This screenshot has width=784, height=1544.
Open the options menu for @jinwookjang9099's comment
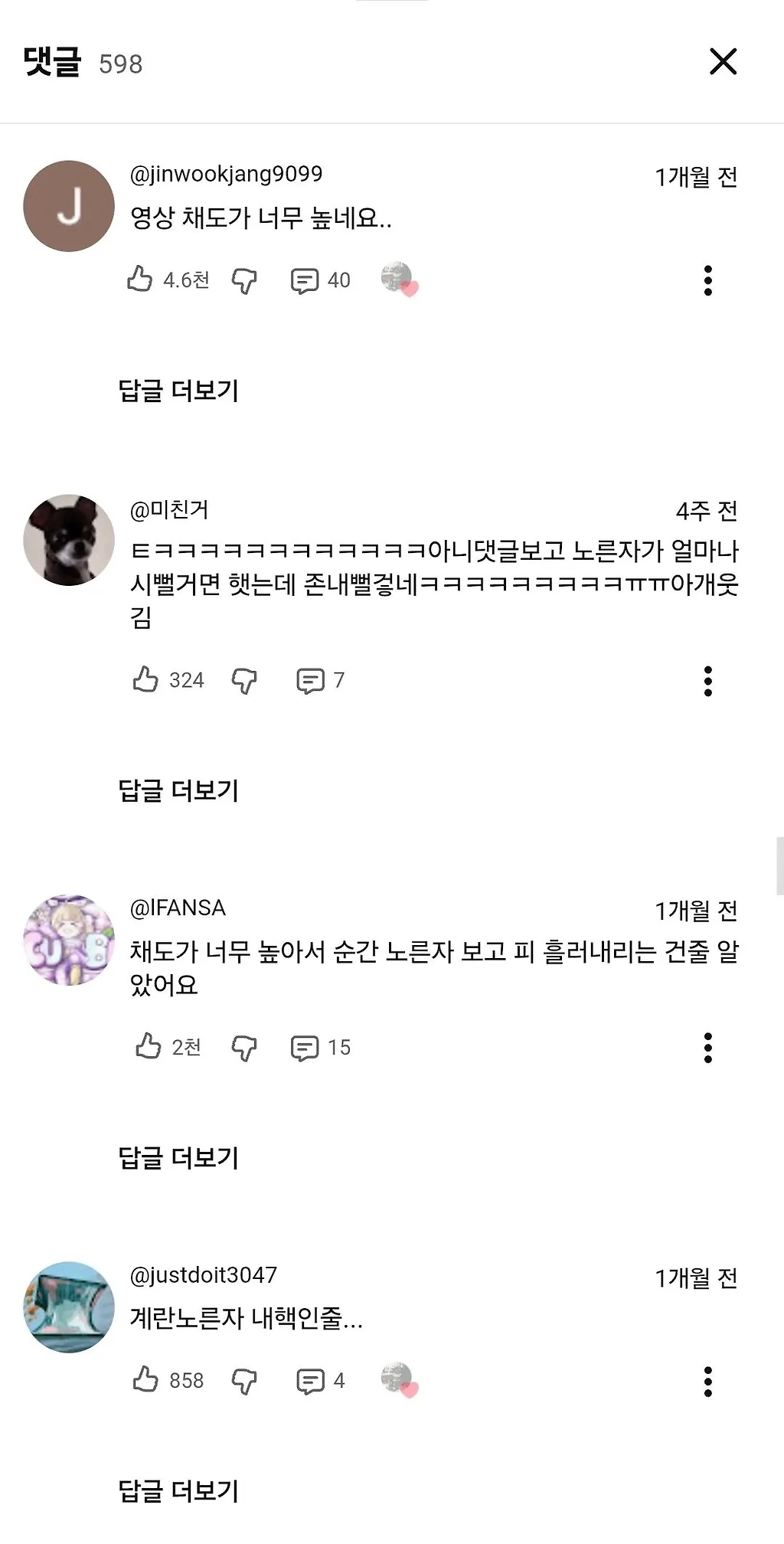click(x=708, y=280)
